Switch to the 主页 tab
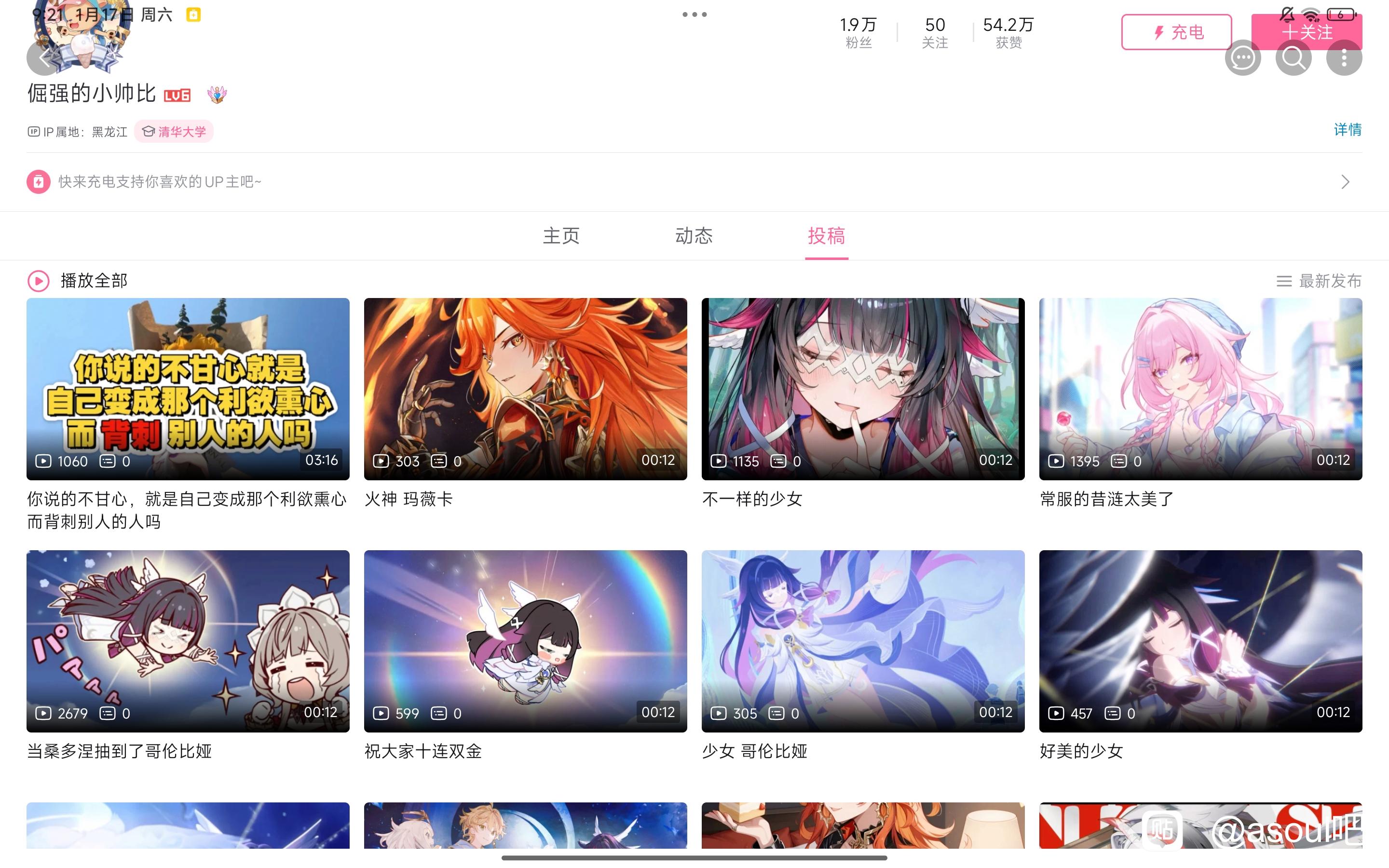The height and width of the screenshot is (868, 1389). click(561, 236)
